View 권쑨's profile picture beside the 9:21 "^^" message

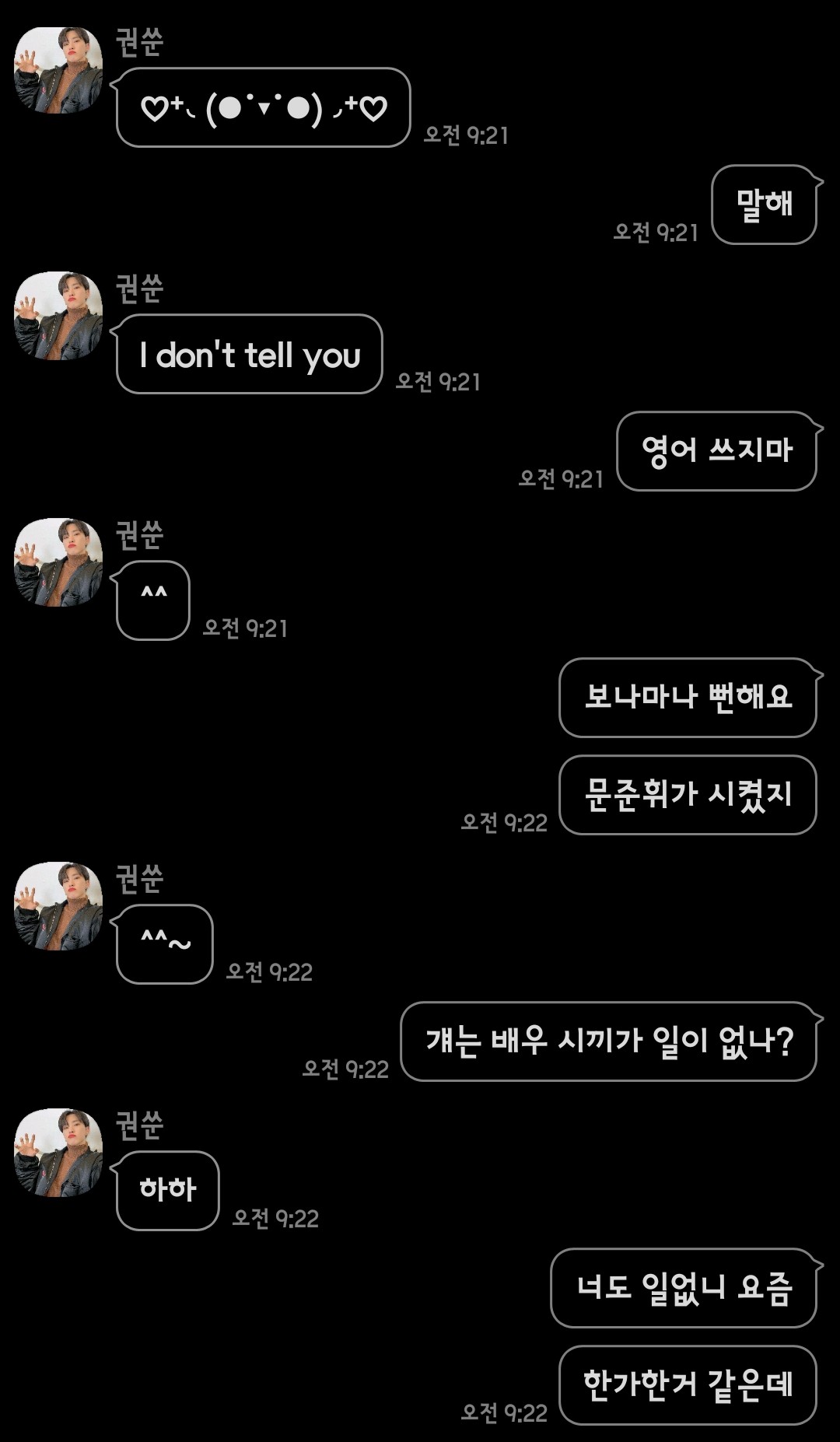(x=58, y=562)
